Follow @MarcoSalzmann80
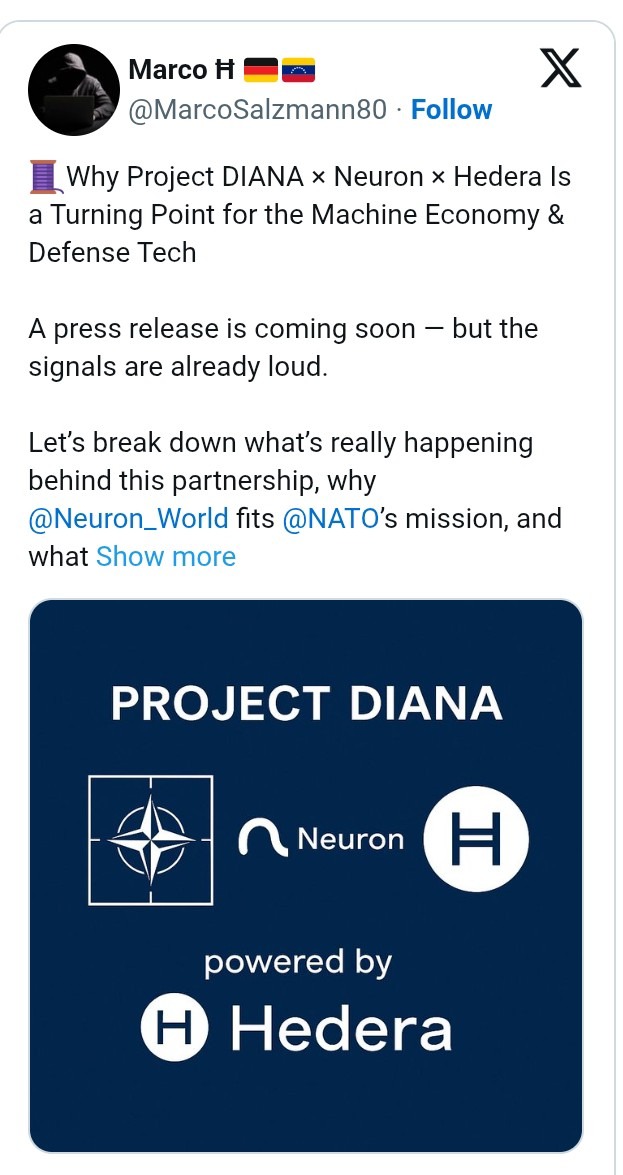Viewport: 623px width, 1175px height. point(451,110)
